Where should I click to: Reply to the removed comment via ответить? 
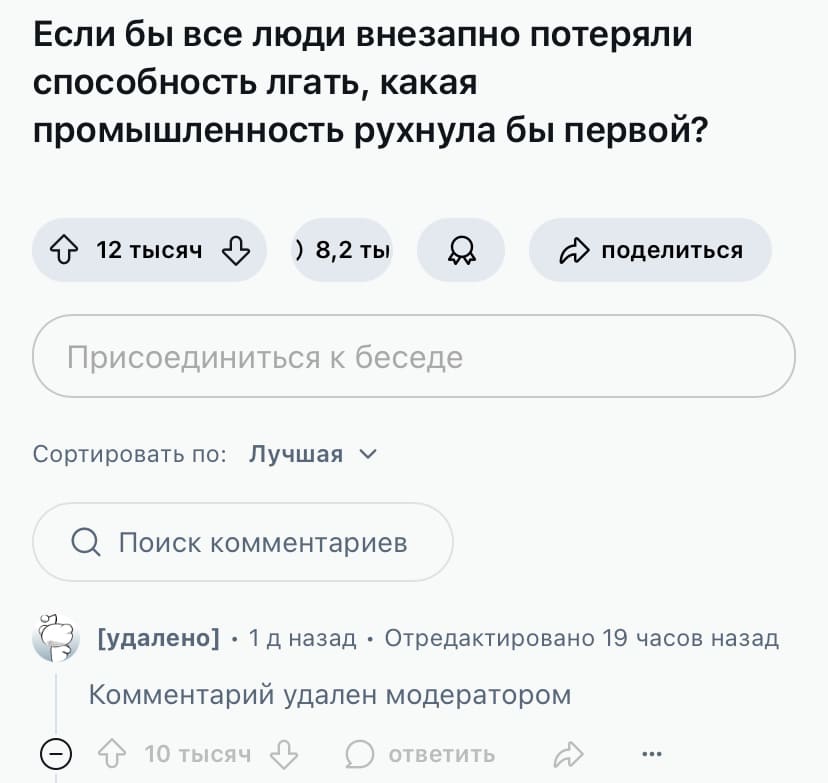click(x=421, y=753)
